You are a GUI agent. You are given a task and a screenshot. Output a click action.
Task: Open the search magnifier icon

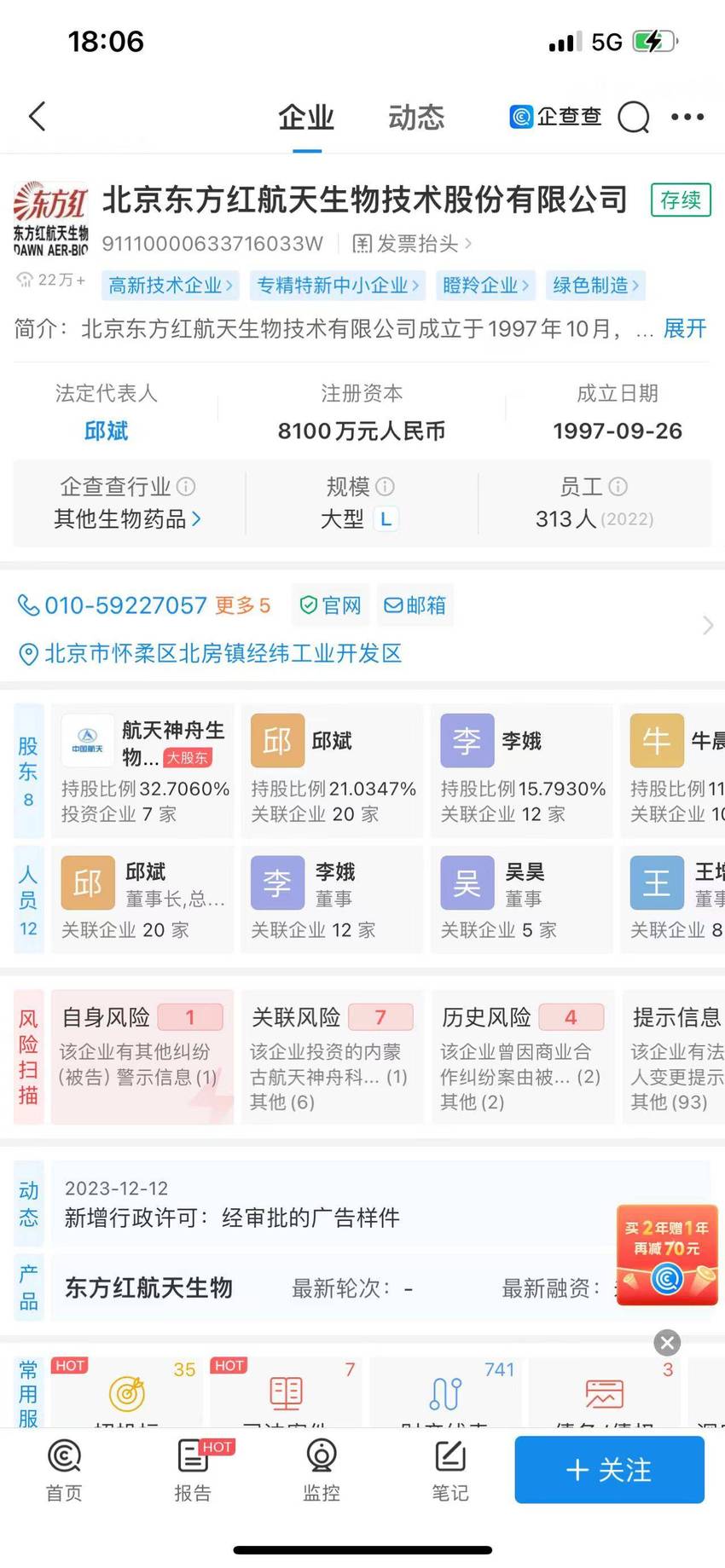(x=634, y=118)
